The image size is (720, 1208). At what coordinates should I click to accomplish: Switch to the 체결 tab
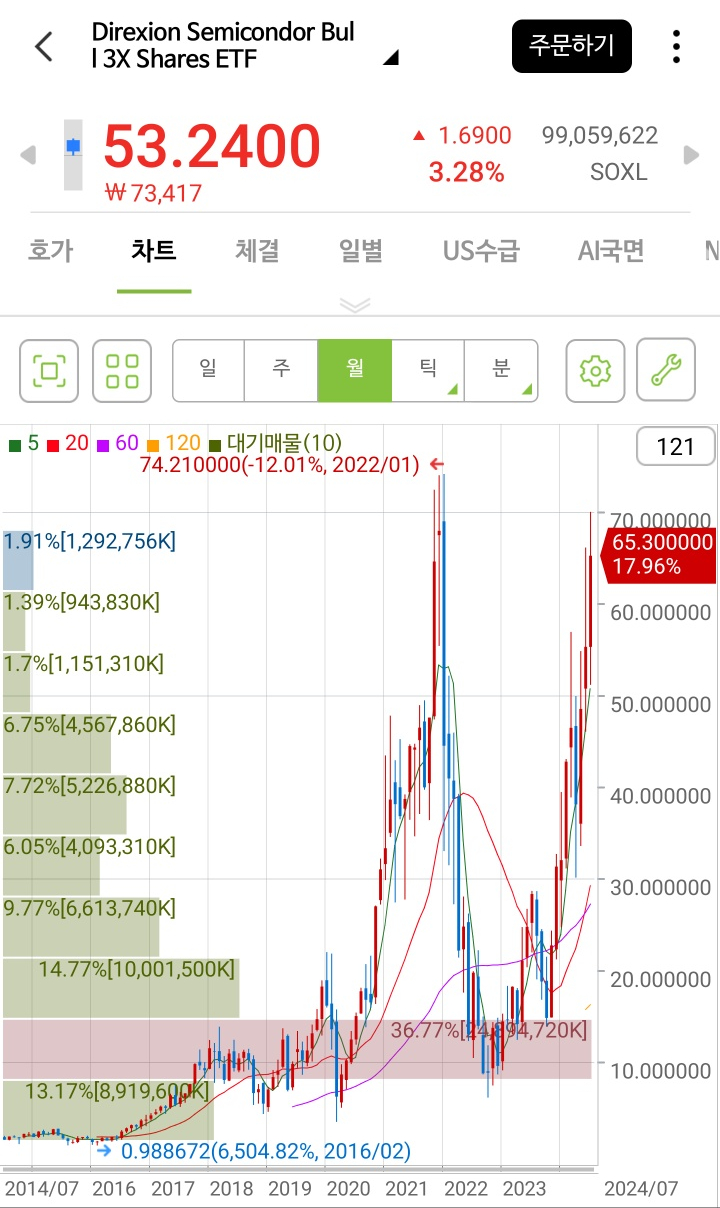click(x=257, y=250)
